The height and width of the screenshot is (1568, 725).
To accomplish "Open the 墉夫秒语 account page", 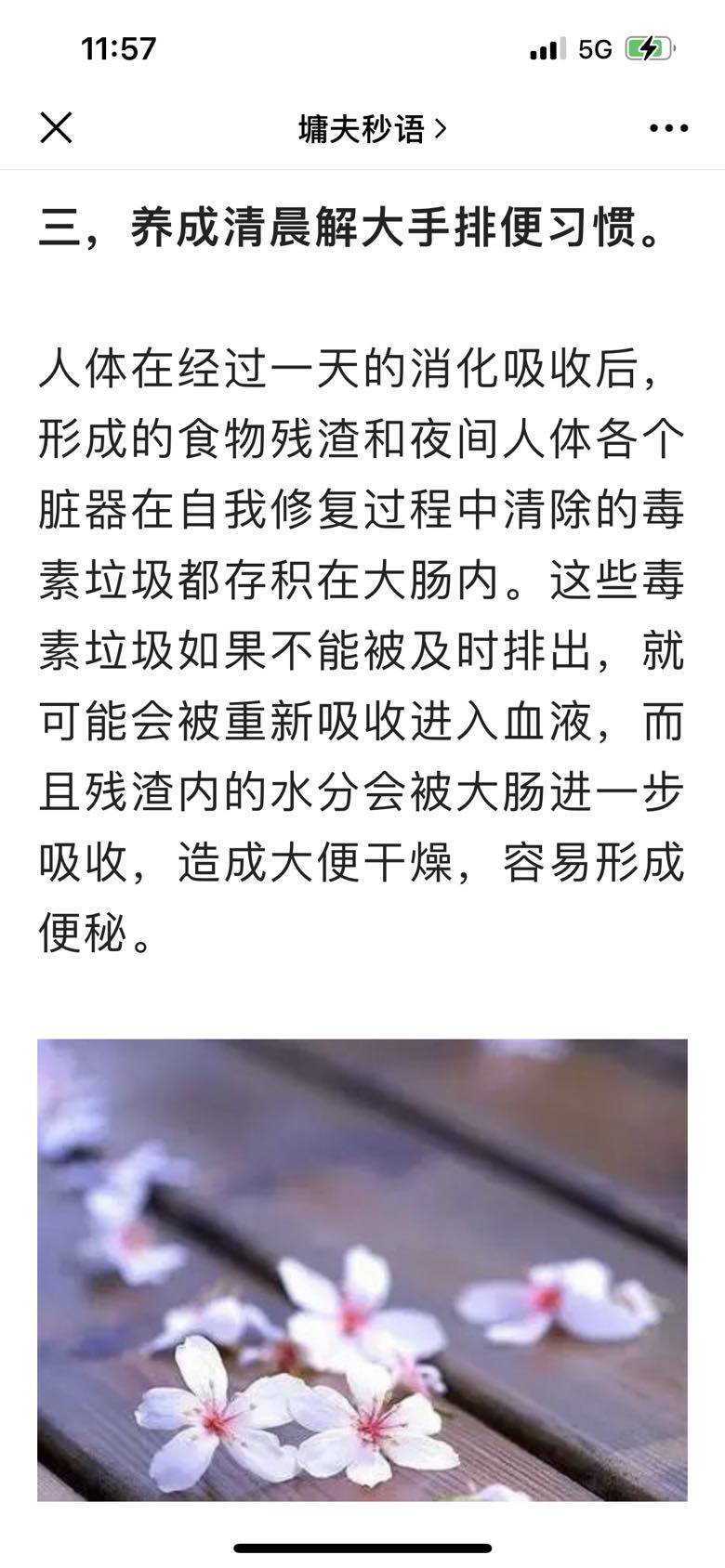I will [x=372, y=129].
